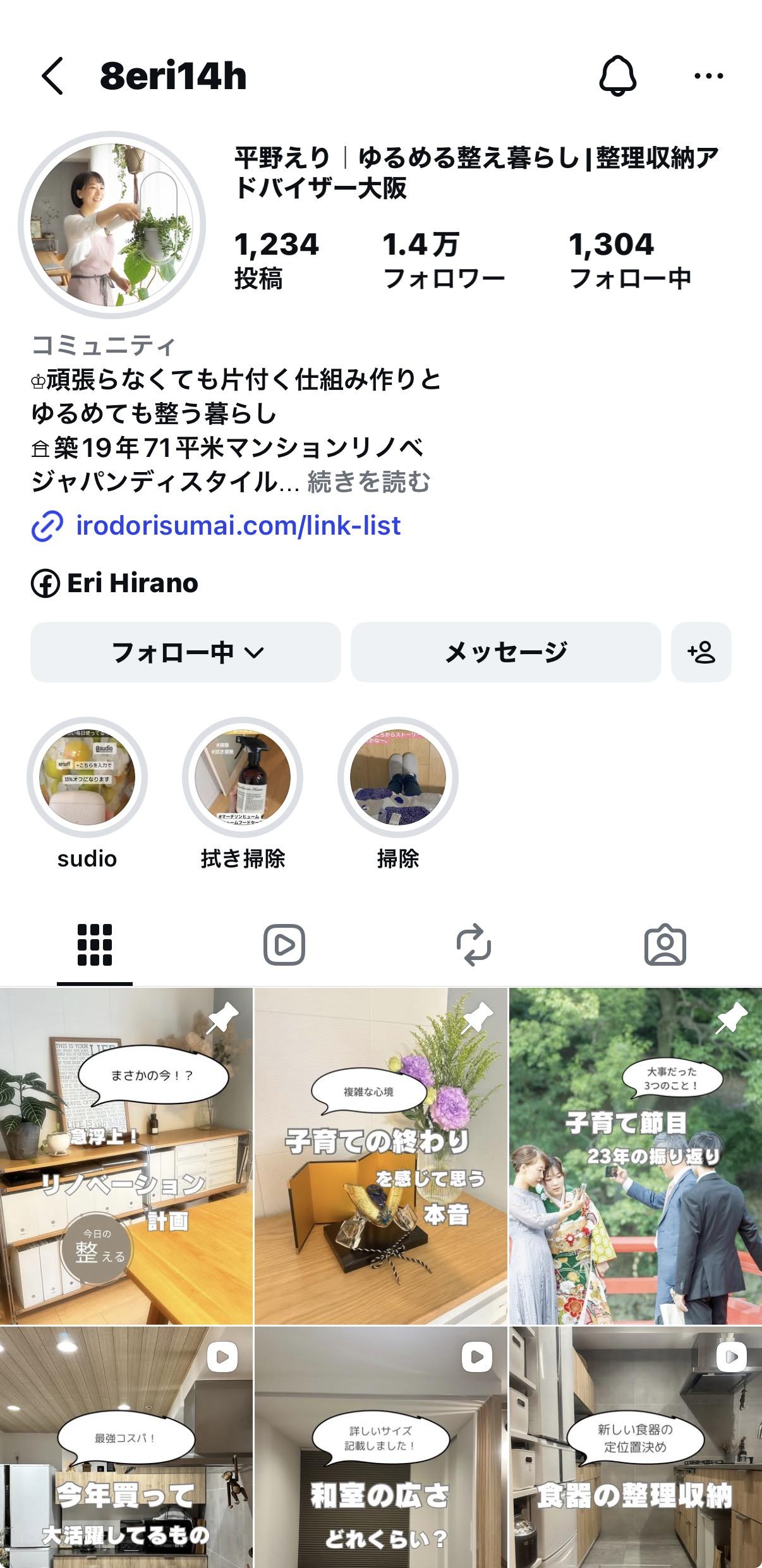This screenshot has width=762, height=1568.
Task: Go back from the 8eri14h profile
Action: click(53, 76)
